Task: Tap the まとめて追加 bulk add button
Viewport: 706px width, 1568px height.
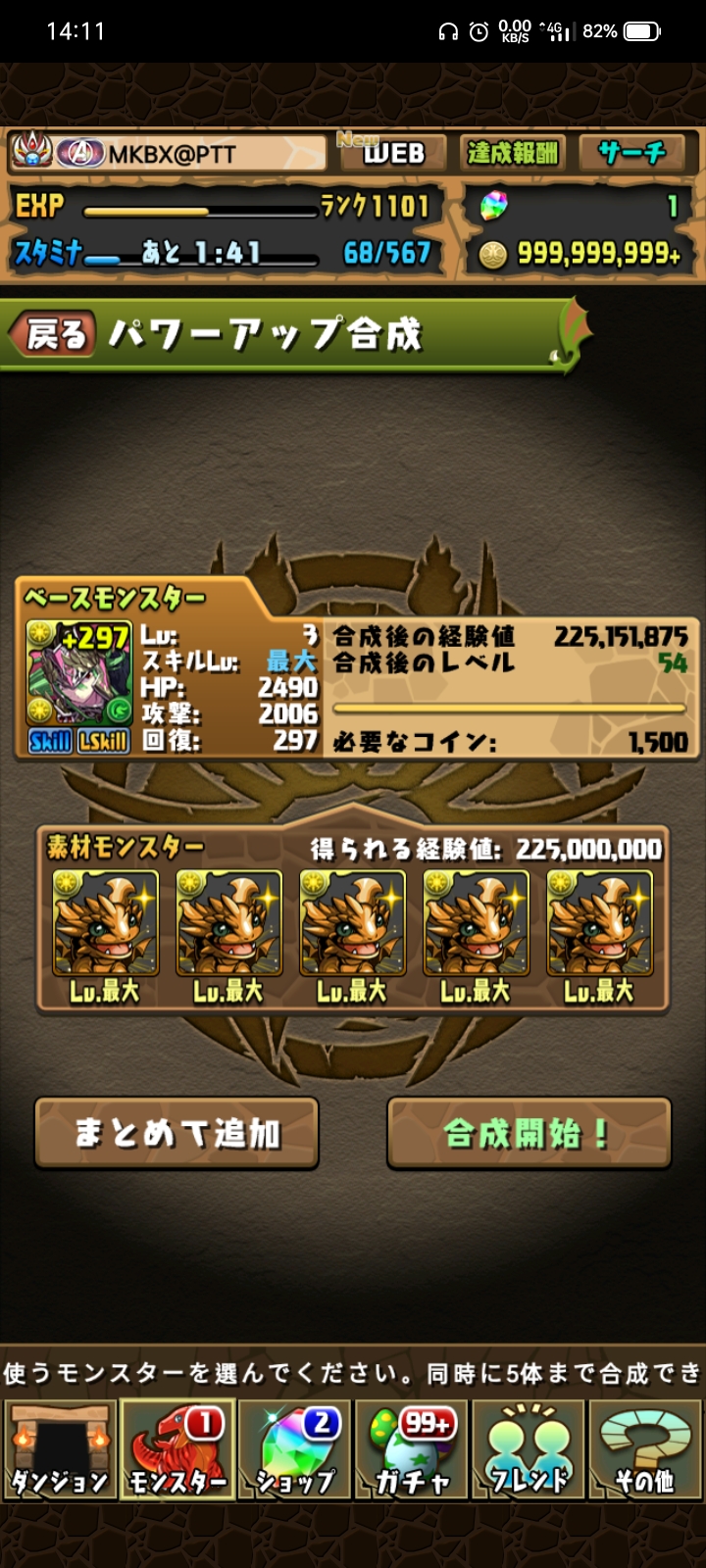Action: tap(177, 1133)
